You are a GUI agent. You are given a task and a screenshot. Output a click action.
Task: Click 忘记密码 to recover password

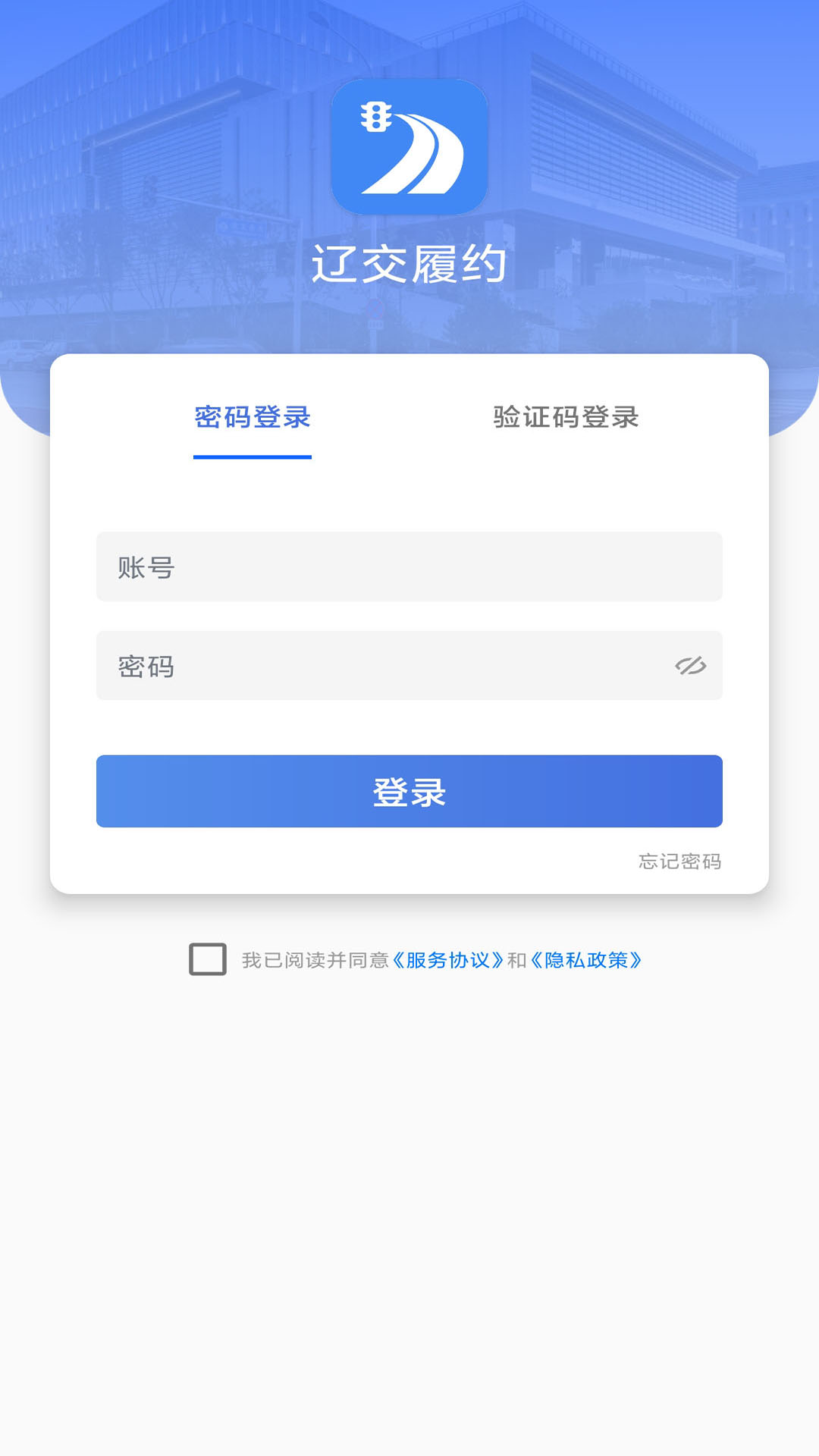[x=680, y=861]
